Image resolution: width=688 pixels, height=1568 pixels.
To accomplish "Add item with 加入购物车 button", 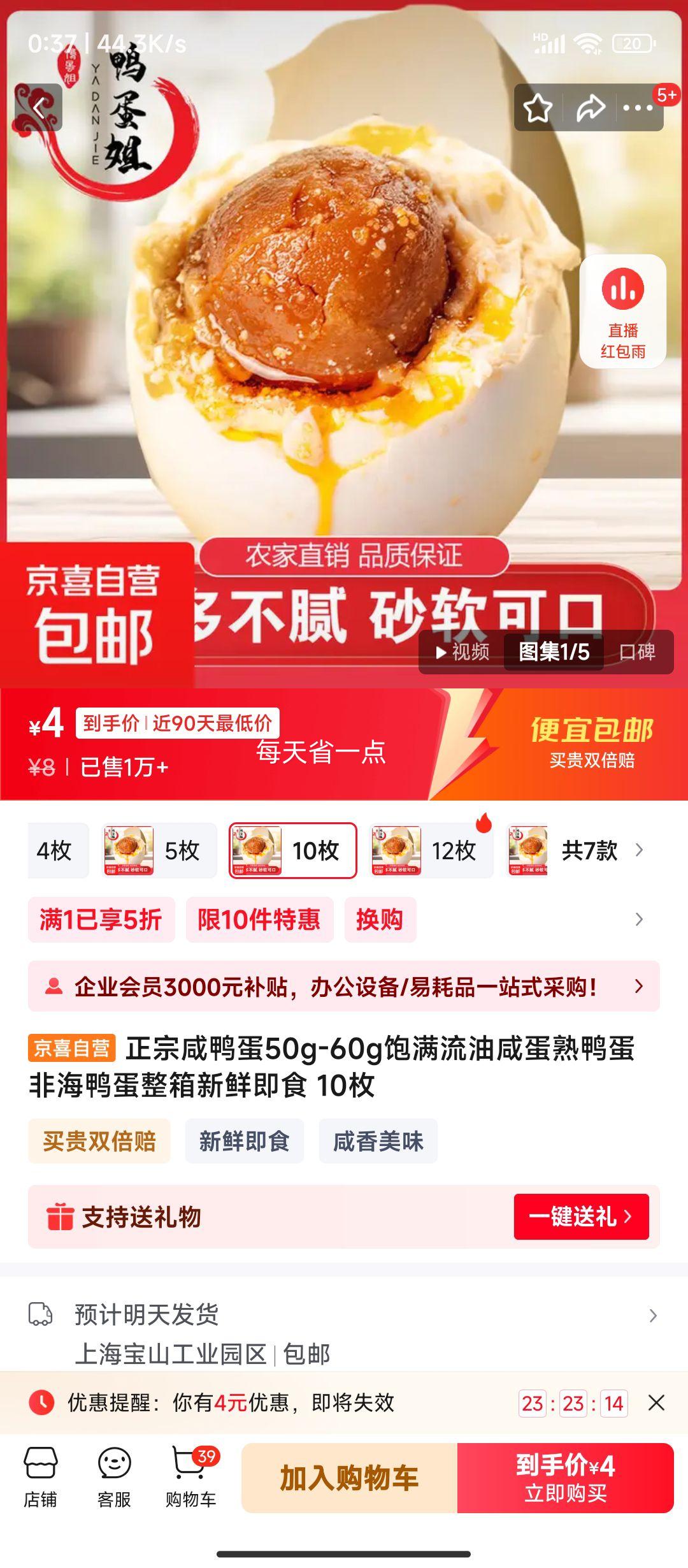I will point(349,1477).
